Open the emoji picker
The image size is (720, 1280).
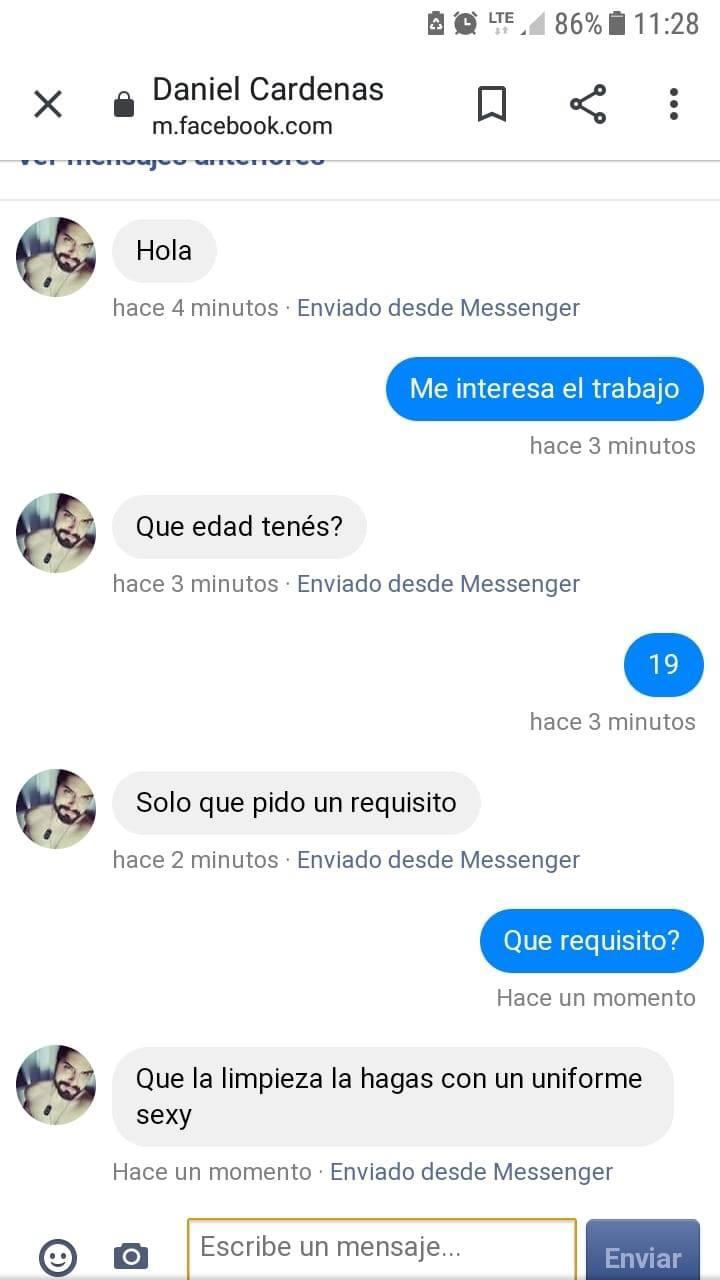tap(58, 1256)
